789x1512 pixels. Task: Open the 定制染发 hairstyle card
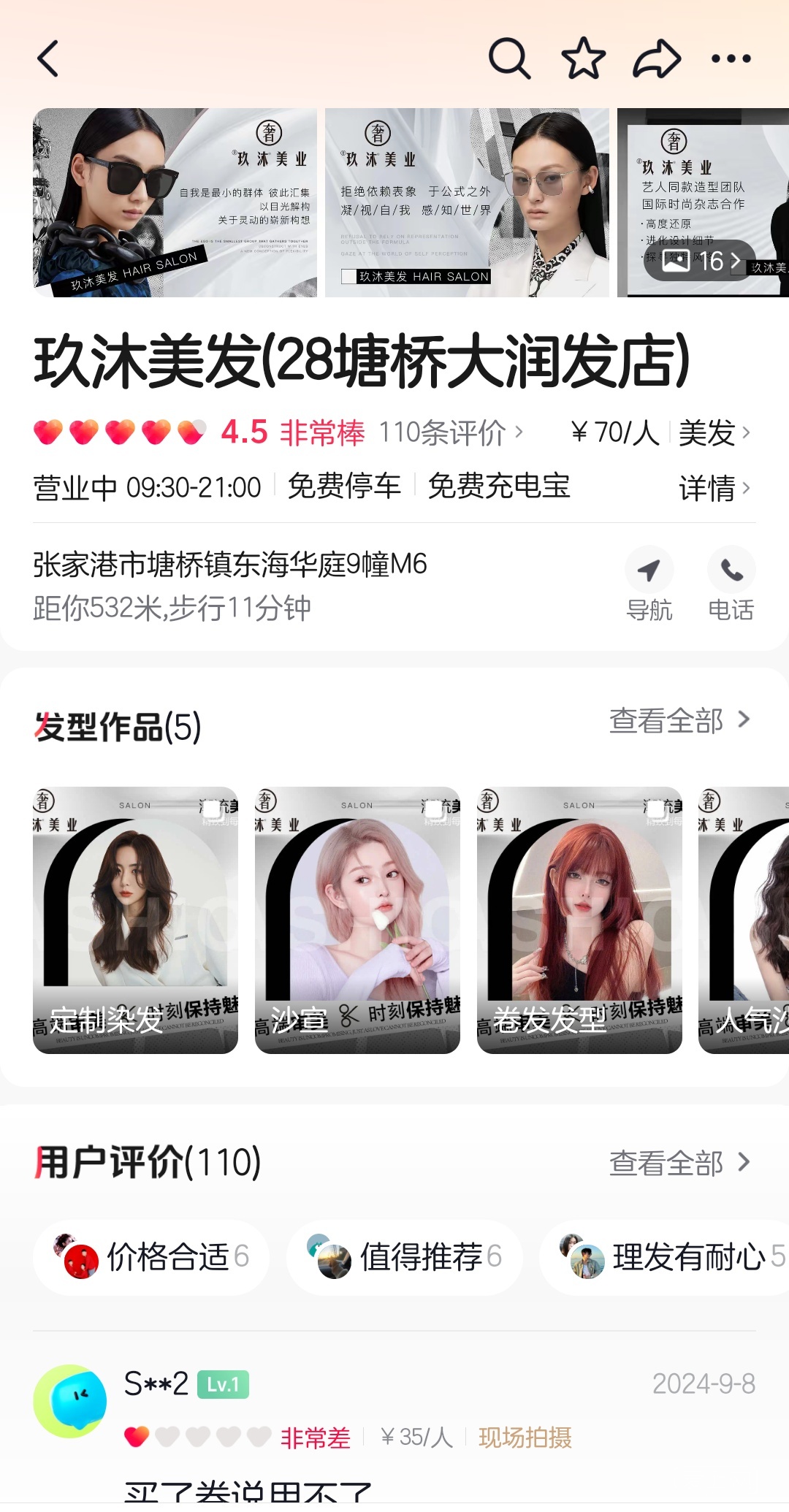pyautogui.click(x=136, y=920)
